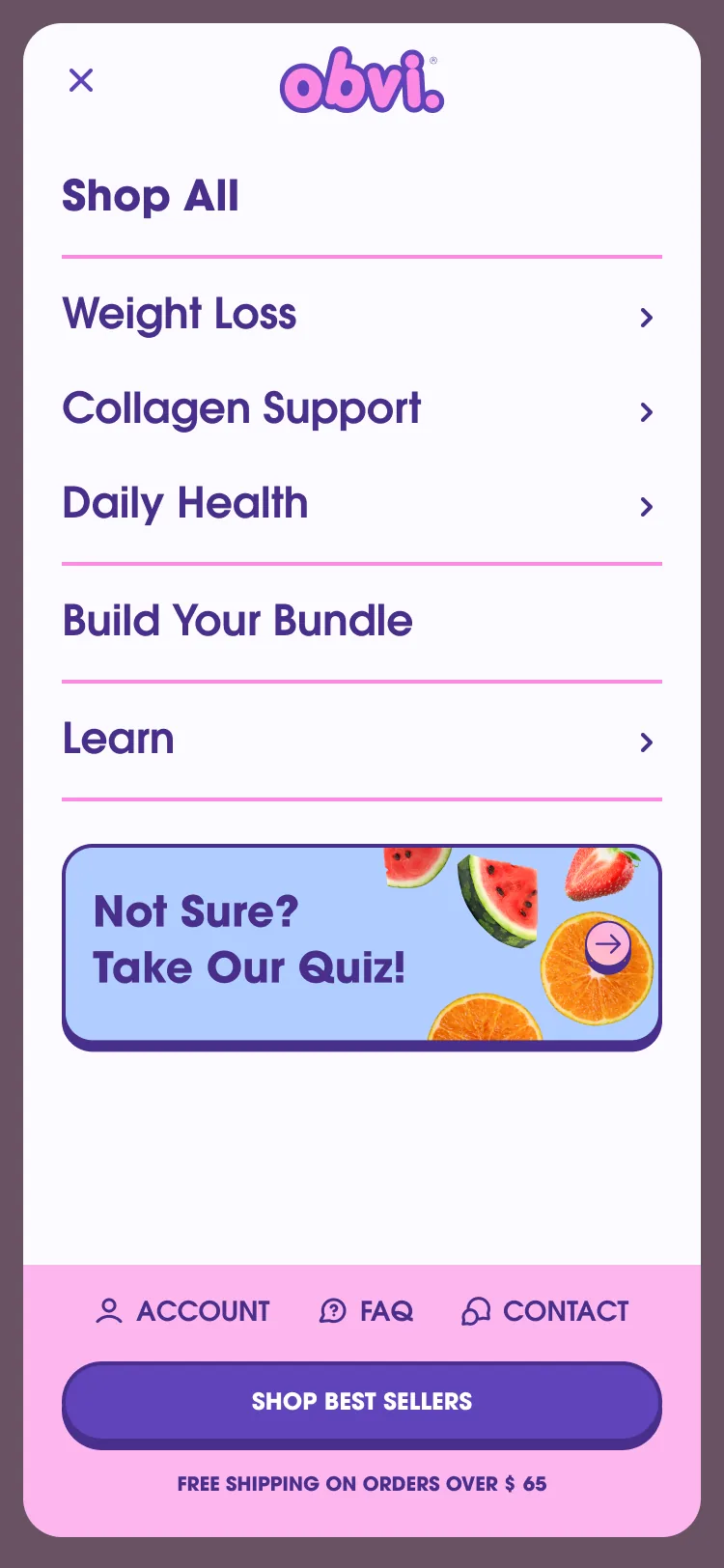Open Shop All
This screenshot has width=724, height=1568.
pos(151,196)
